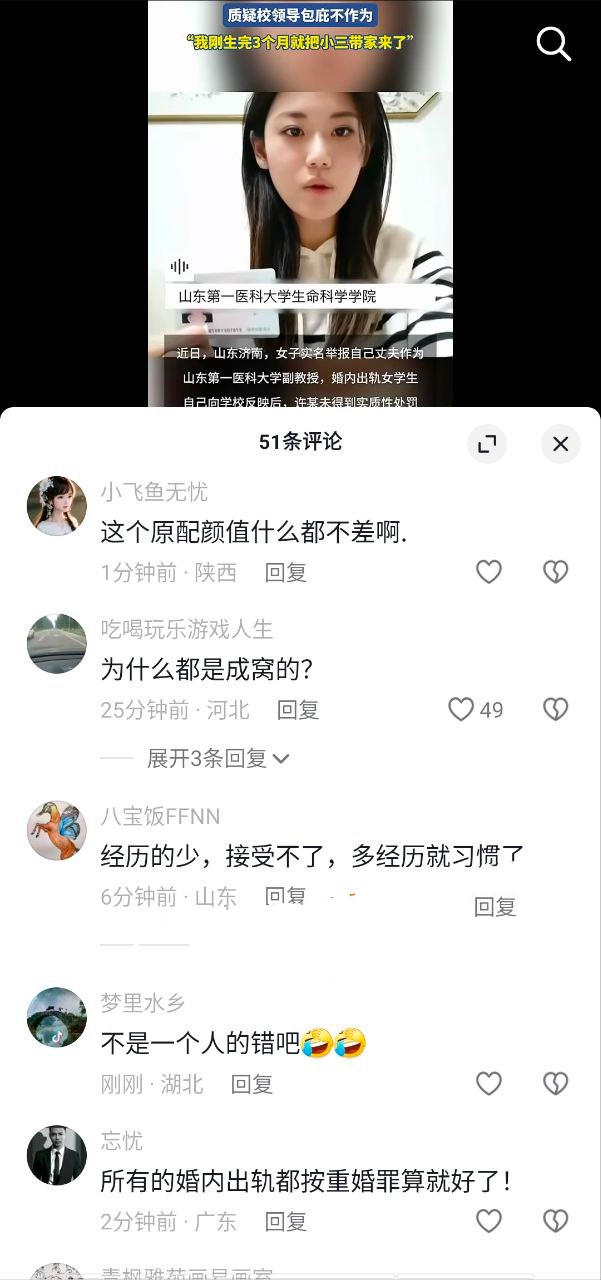Like 忘忧's comment
This screenshot has width=601, height=1280.
pyautogui.click(x=488, y=1221)
